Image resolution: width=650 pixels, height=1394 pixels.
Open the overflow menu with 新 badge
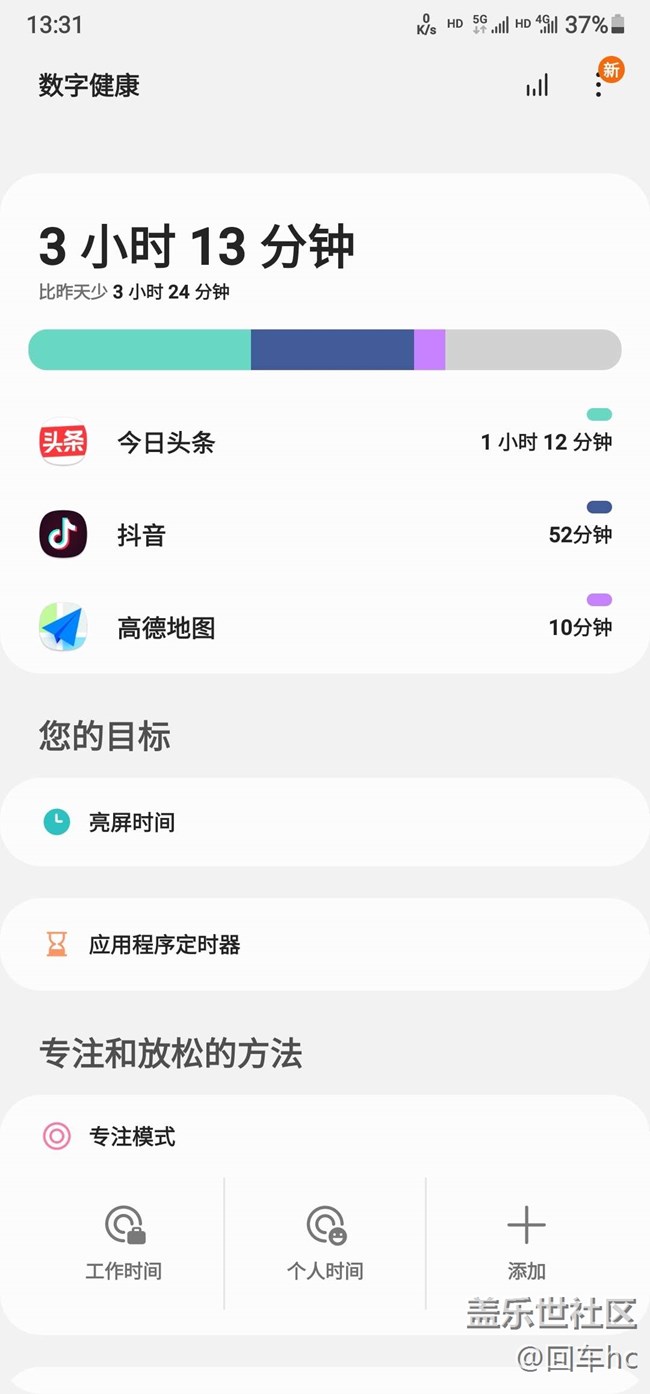click(600, 84)
